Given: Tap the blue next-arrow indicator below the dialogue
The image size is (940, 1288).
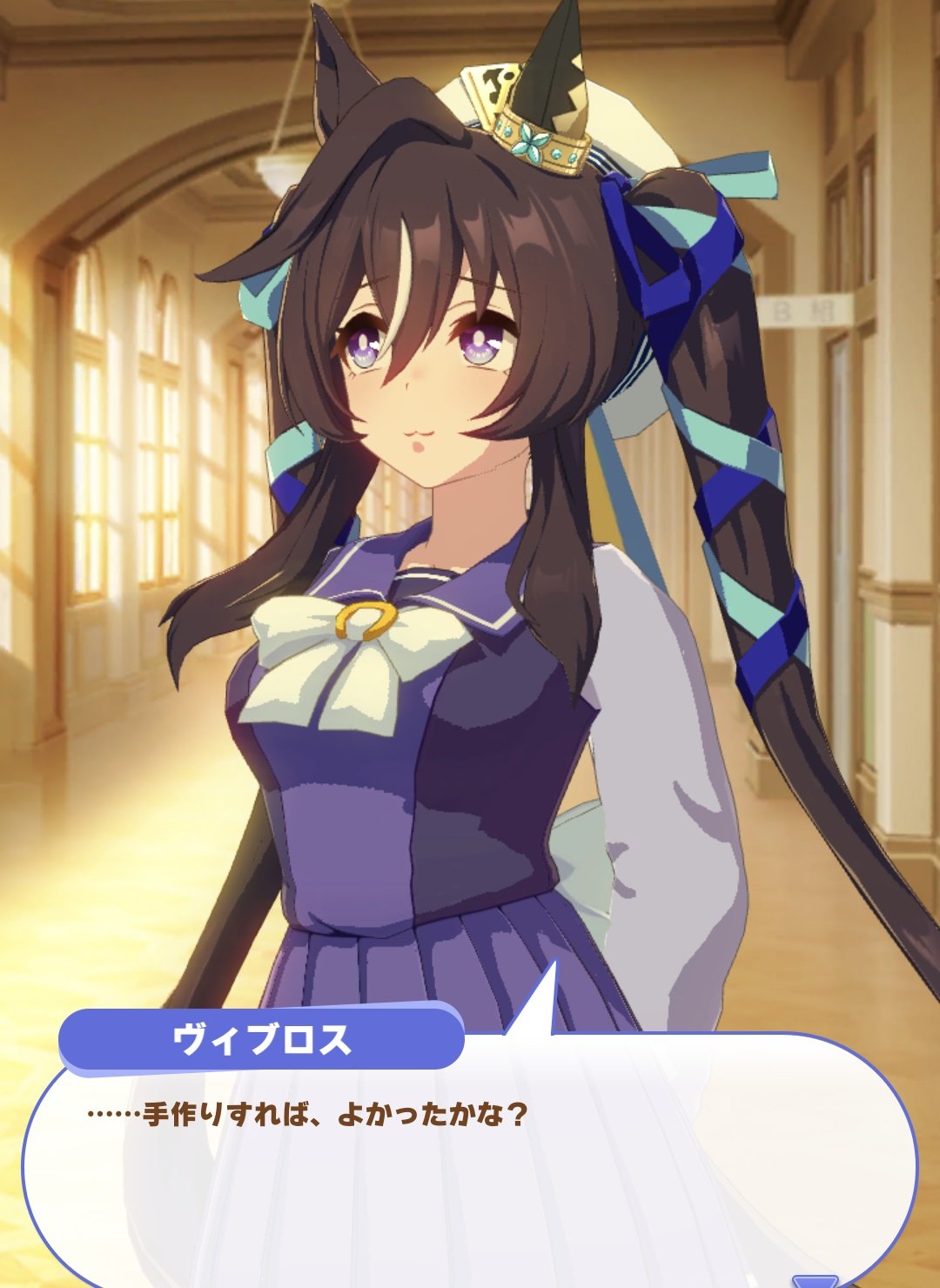Looking at the screenshot, I should [x=816, y=1280].
